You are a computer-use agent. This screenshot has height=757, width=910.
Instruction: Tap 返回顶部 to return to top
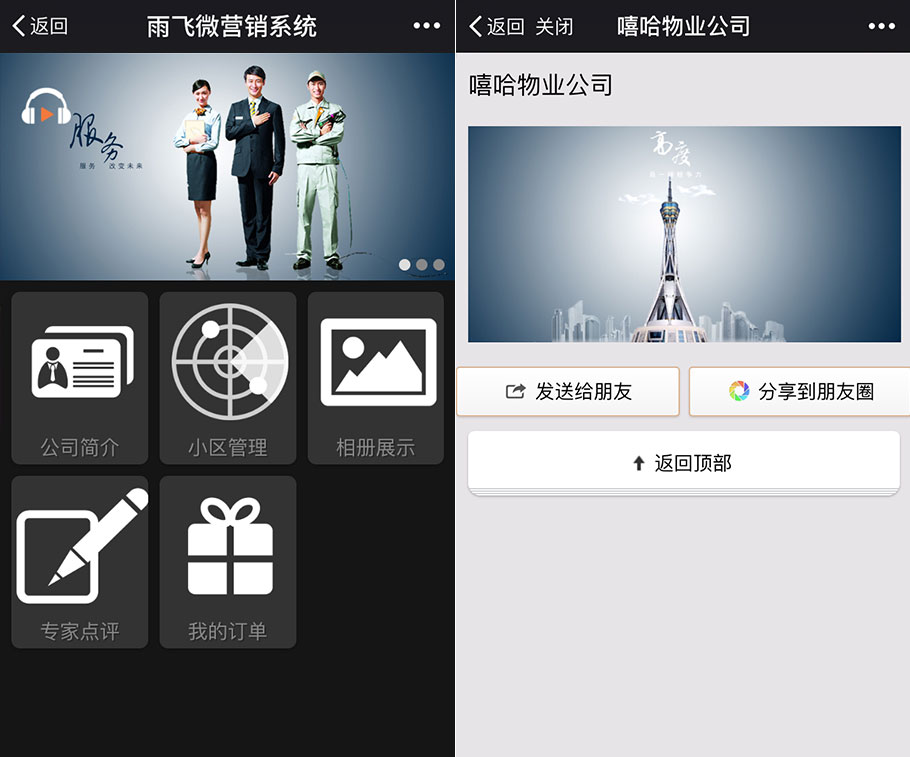pos(684,463)
